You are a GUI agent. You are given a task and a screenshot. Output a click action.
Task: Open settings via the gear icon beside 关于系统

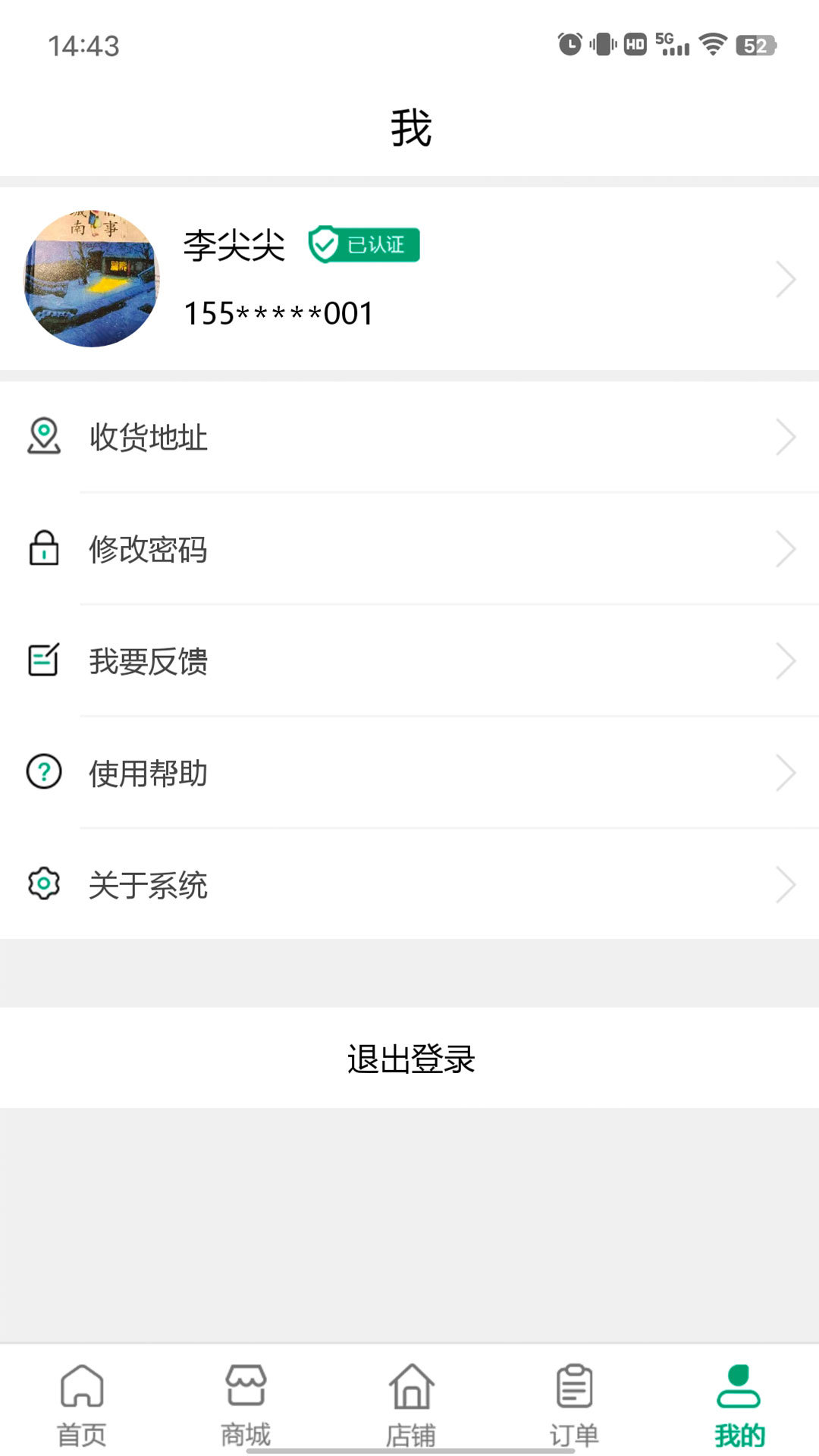tap(44, 884)
